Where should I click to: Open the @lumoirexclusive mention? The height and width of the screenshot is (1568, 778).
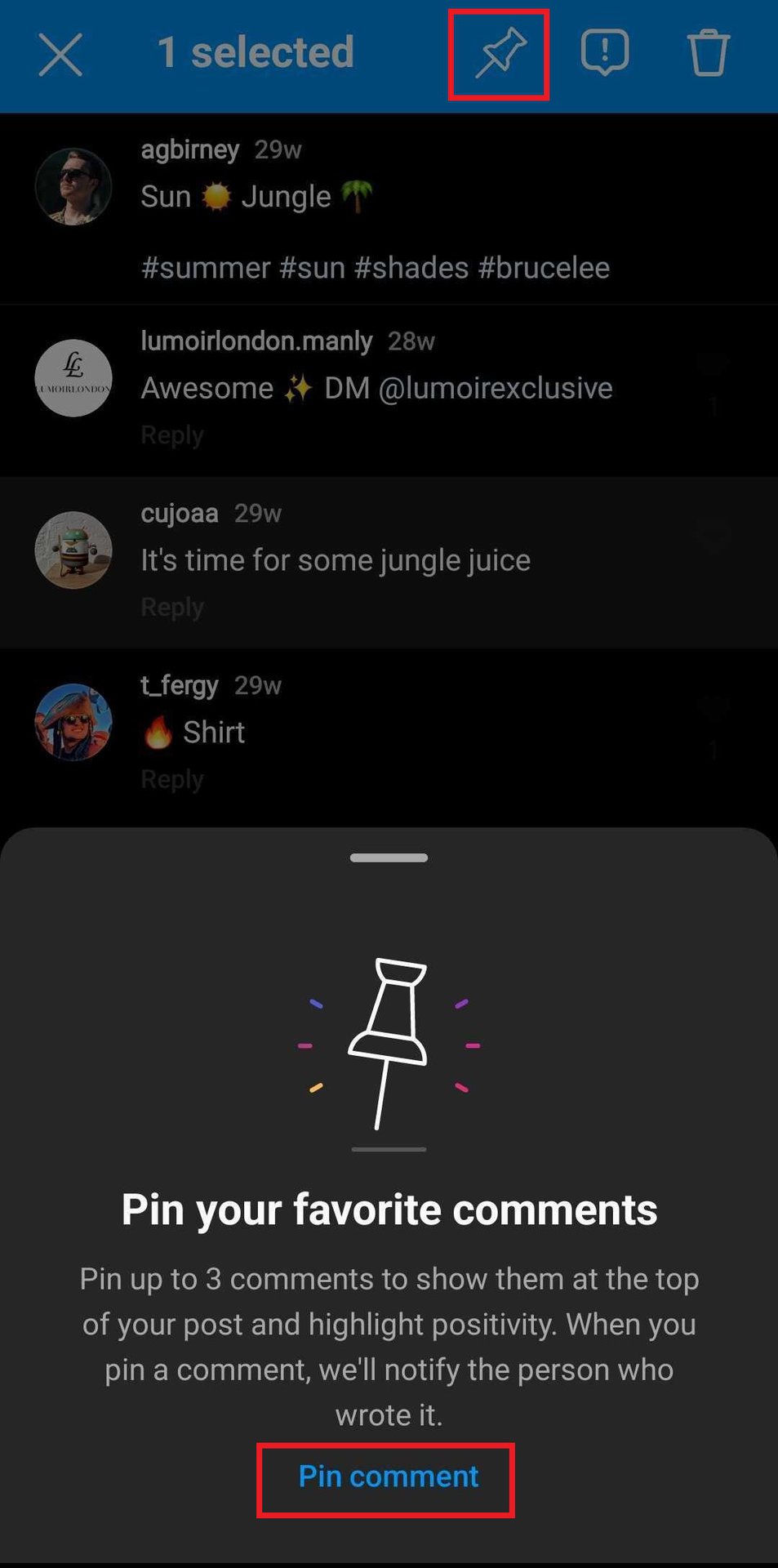tap(496, 388)
